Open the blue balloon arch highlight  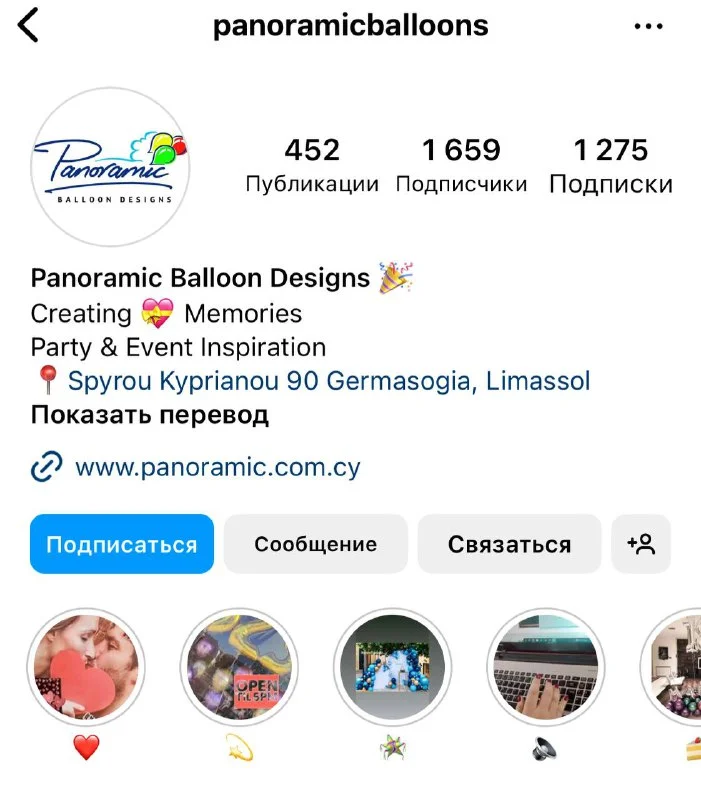(x=392, y=667)
